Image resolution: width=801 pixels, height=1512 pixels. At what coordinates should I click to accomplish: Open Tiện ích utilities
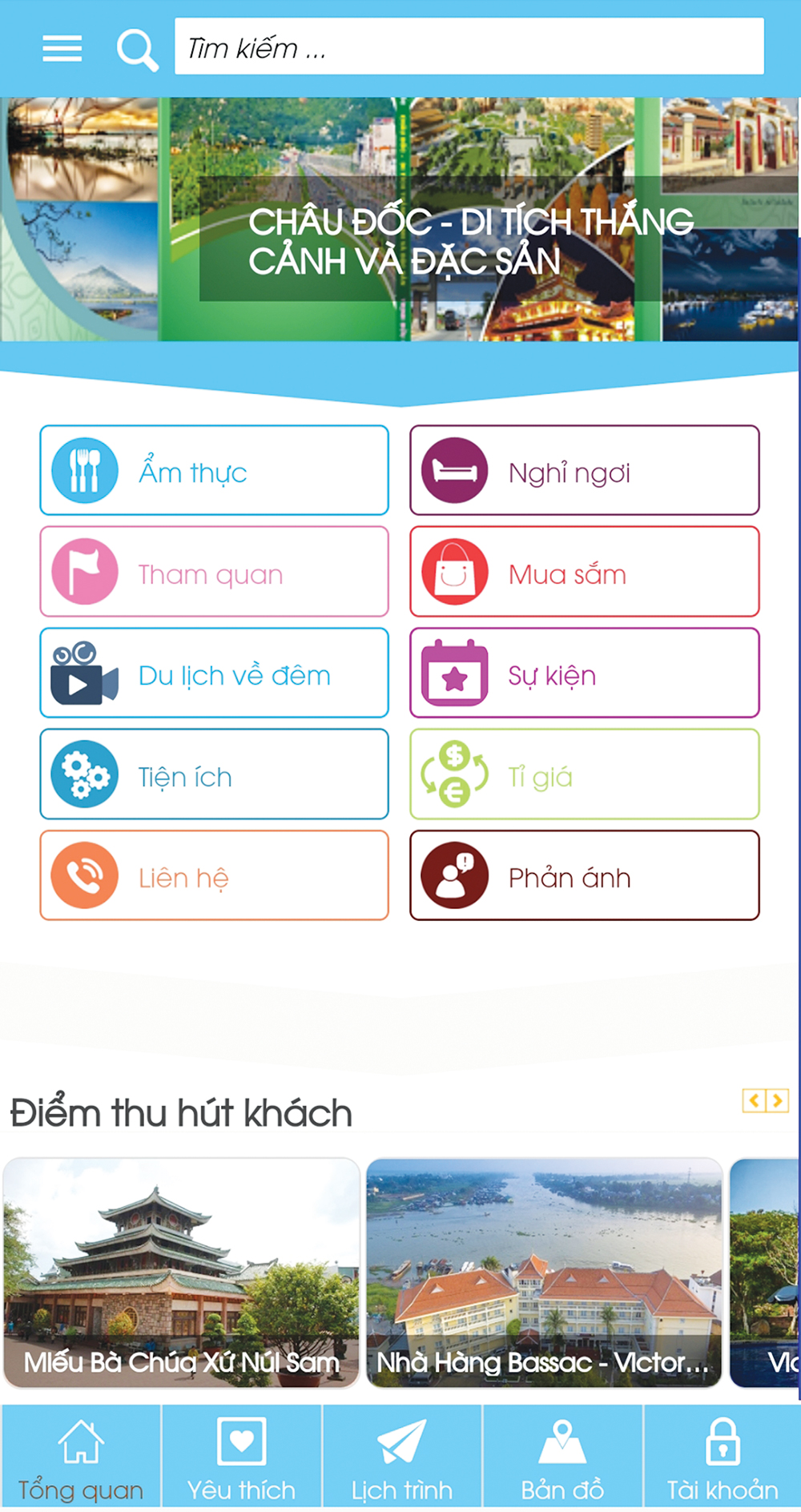[x=214, y=774]
